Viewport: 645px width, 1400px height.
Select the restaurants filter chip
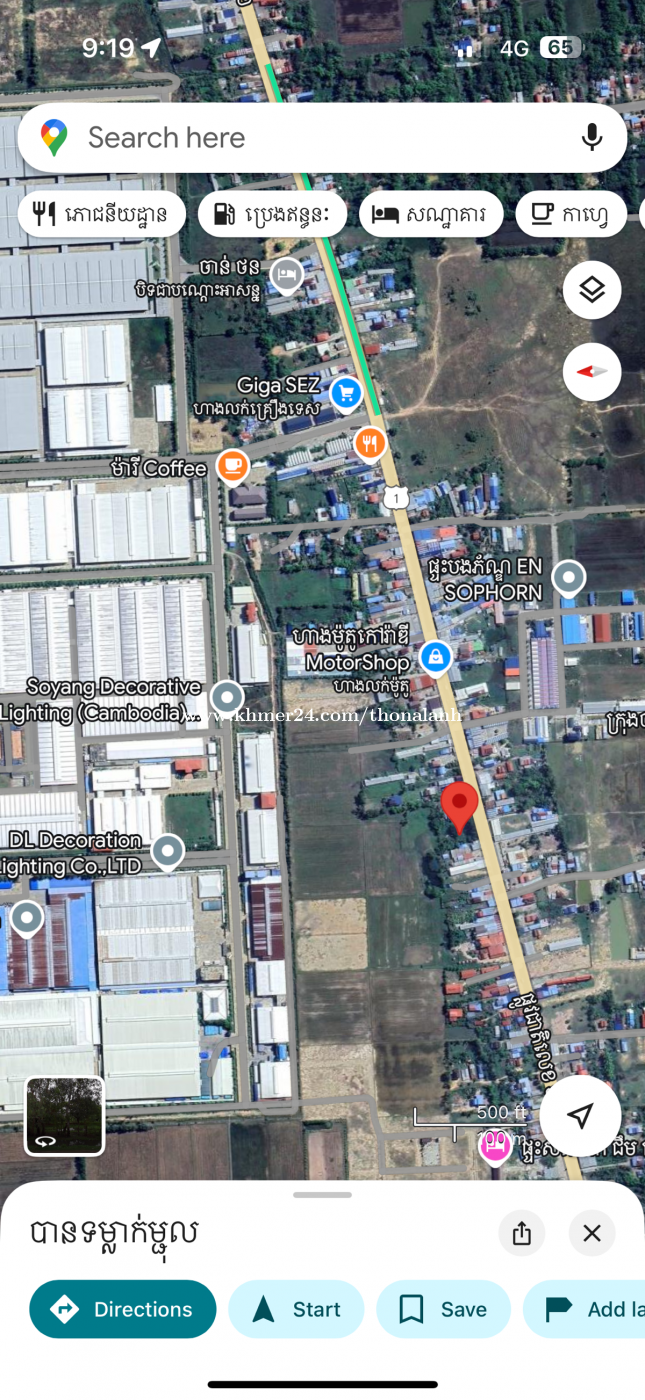pos(102,214)
